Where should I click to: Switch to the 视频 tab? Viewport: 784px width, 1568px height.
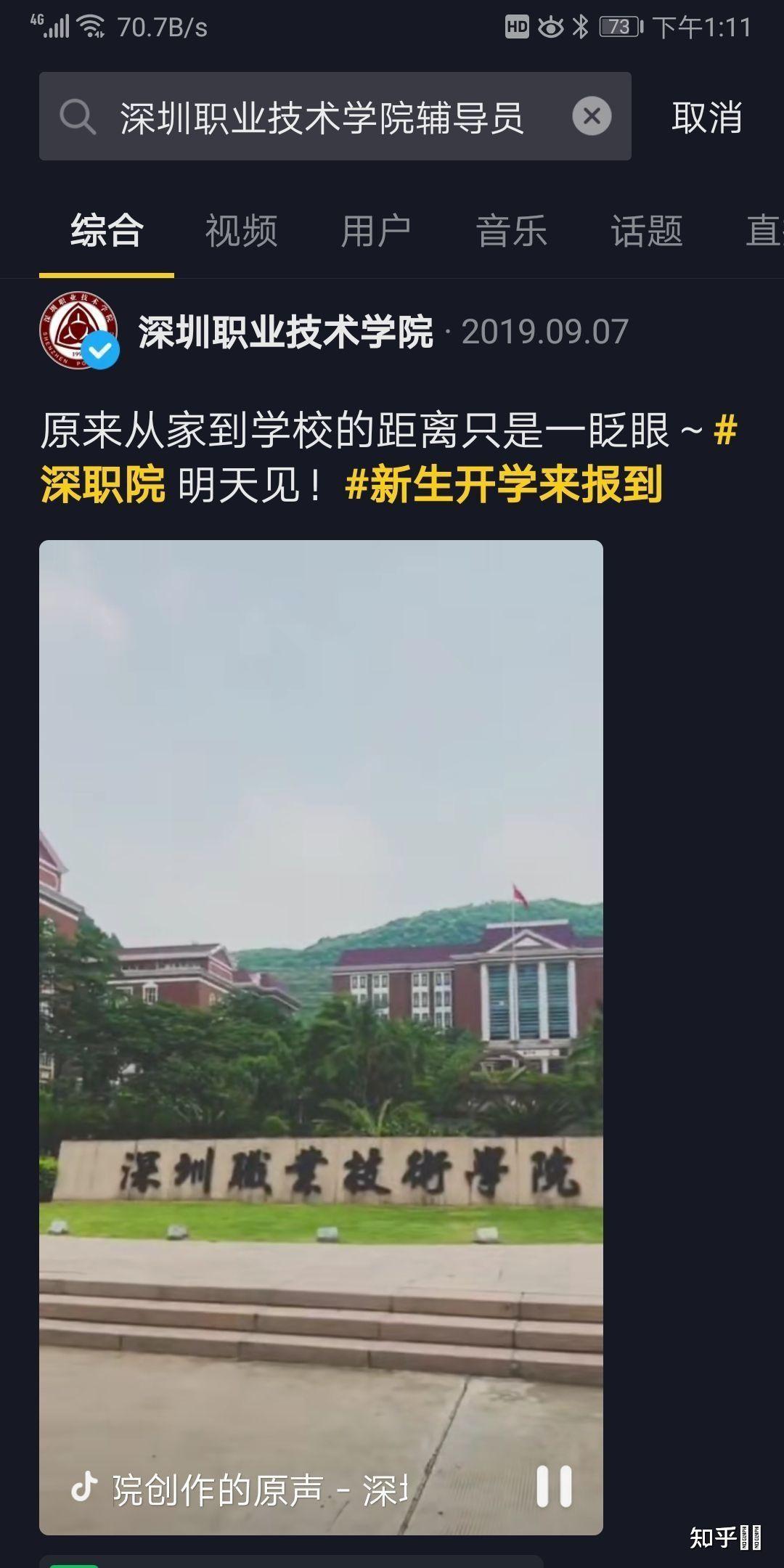241,231
